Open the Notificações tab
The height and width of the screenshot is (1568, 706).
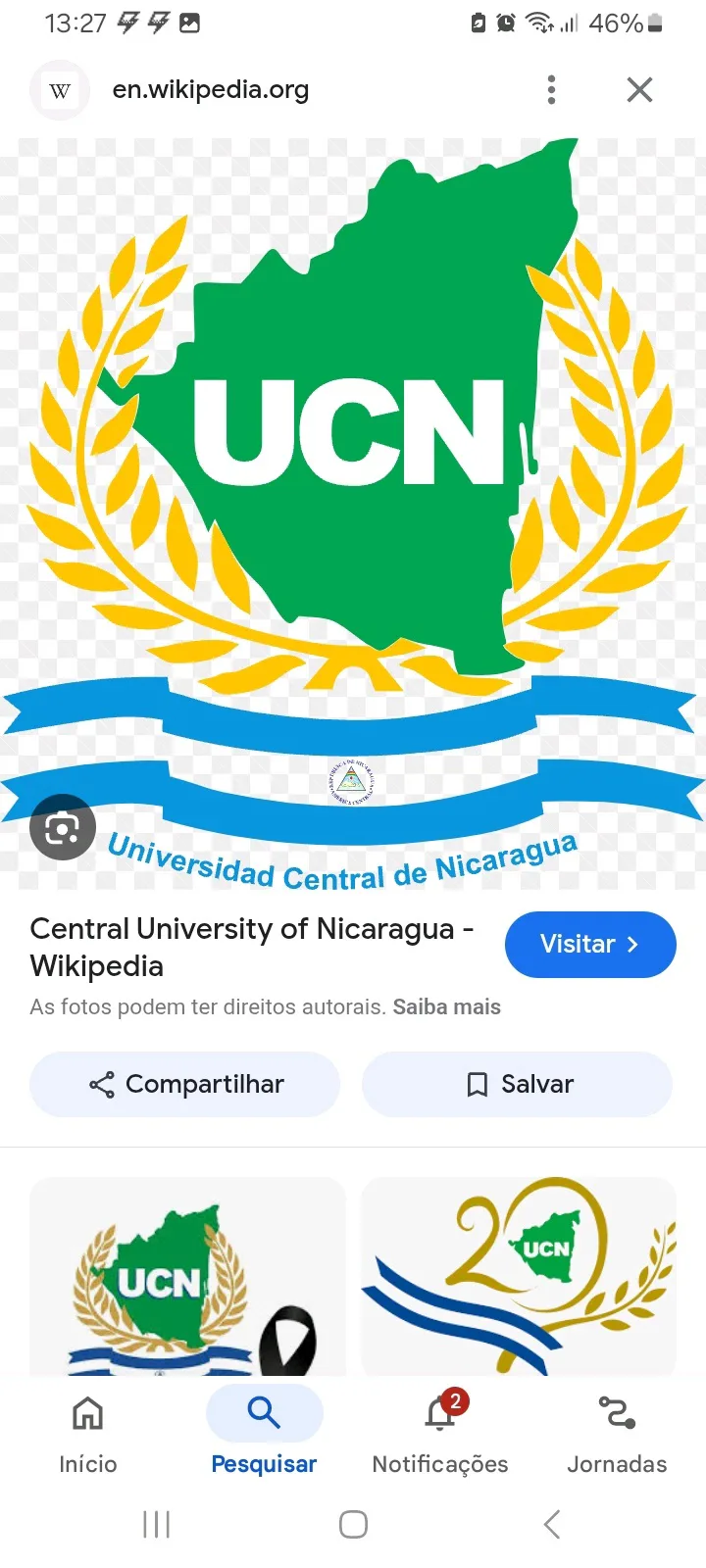pos(440,1433)
